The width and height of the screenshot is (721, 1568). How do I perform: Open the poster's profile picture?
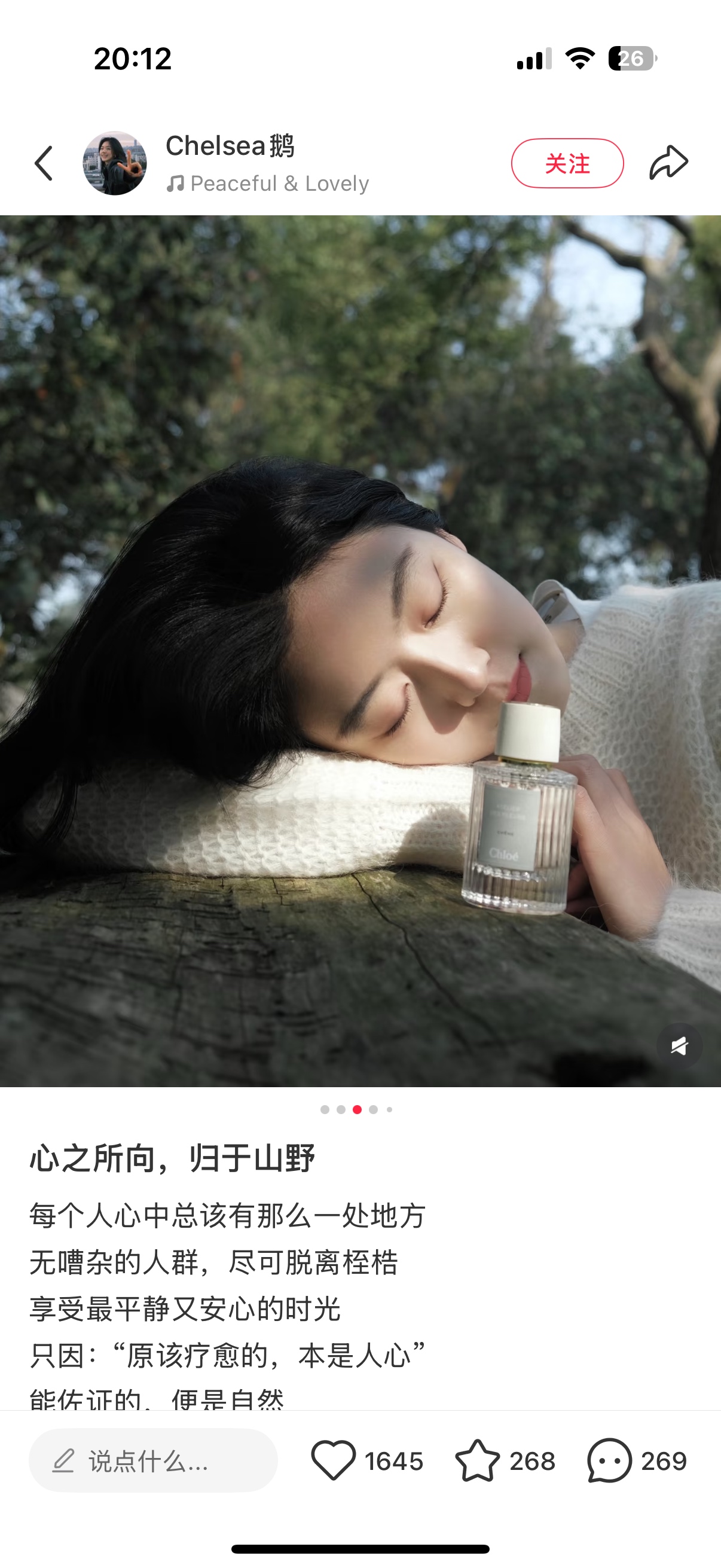point(114,163)
